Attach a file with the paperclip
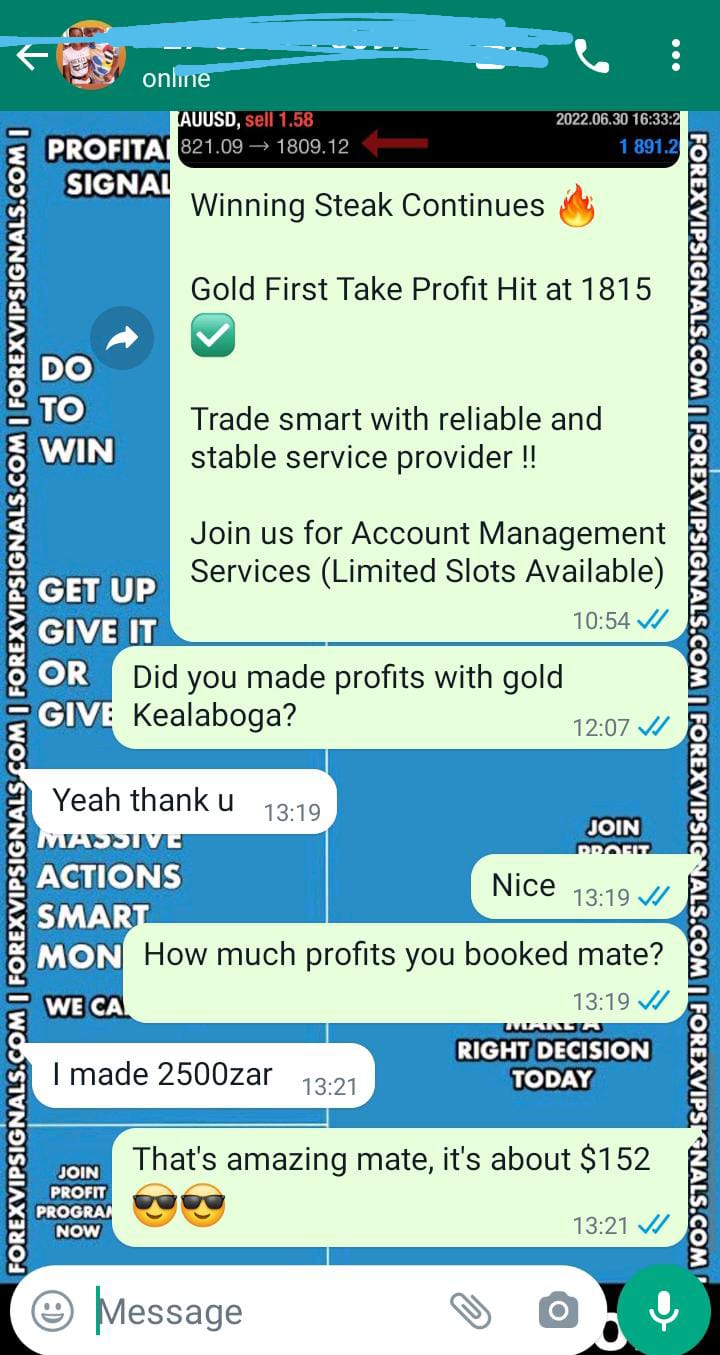Screen dimensions: 720x1355 pyautogui.click(x=469, y=1310)
